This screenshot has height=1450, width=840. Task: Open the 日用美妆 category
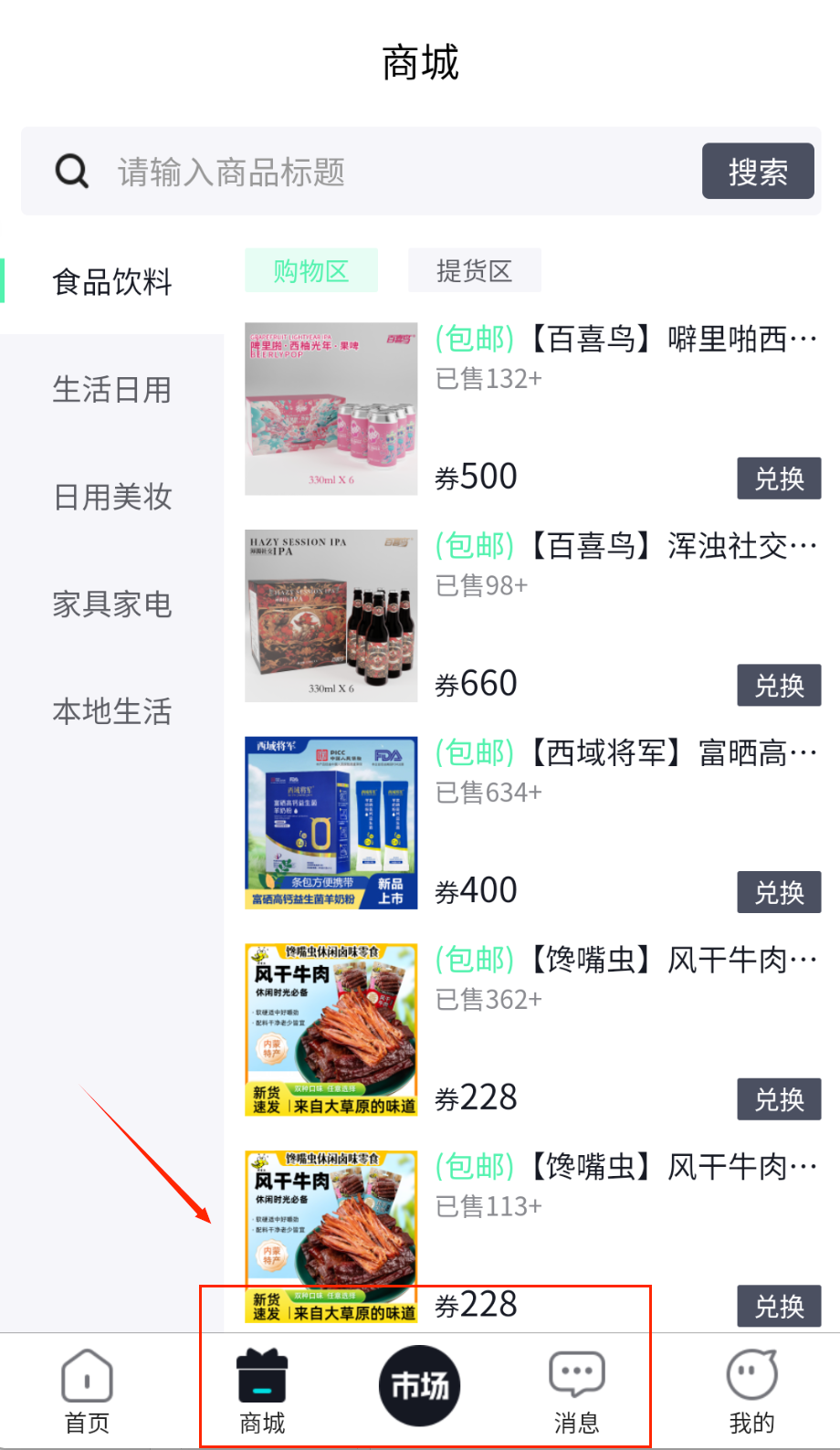point(112,498)
